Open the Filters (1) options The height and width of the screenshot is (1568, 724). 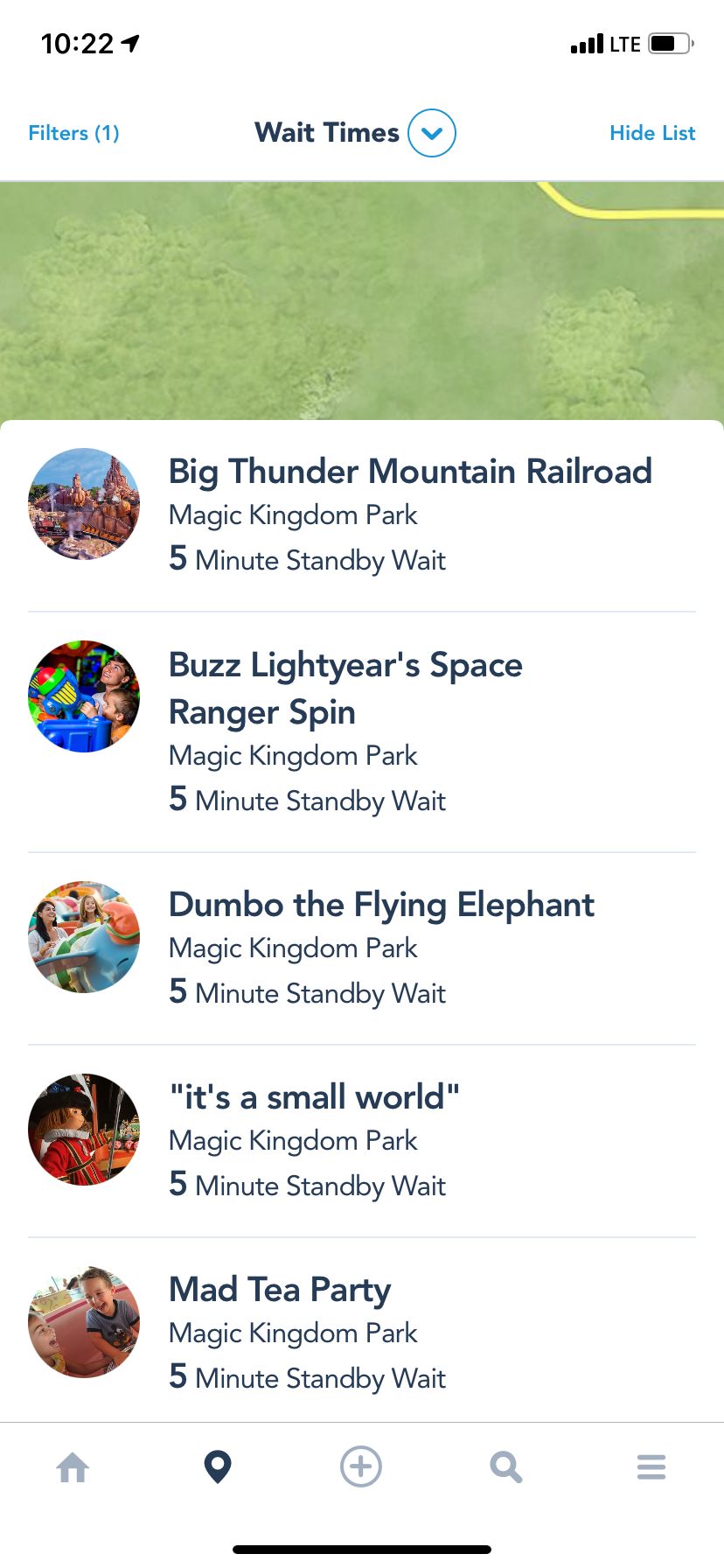tap(73, 133)
